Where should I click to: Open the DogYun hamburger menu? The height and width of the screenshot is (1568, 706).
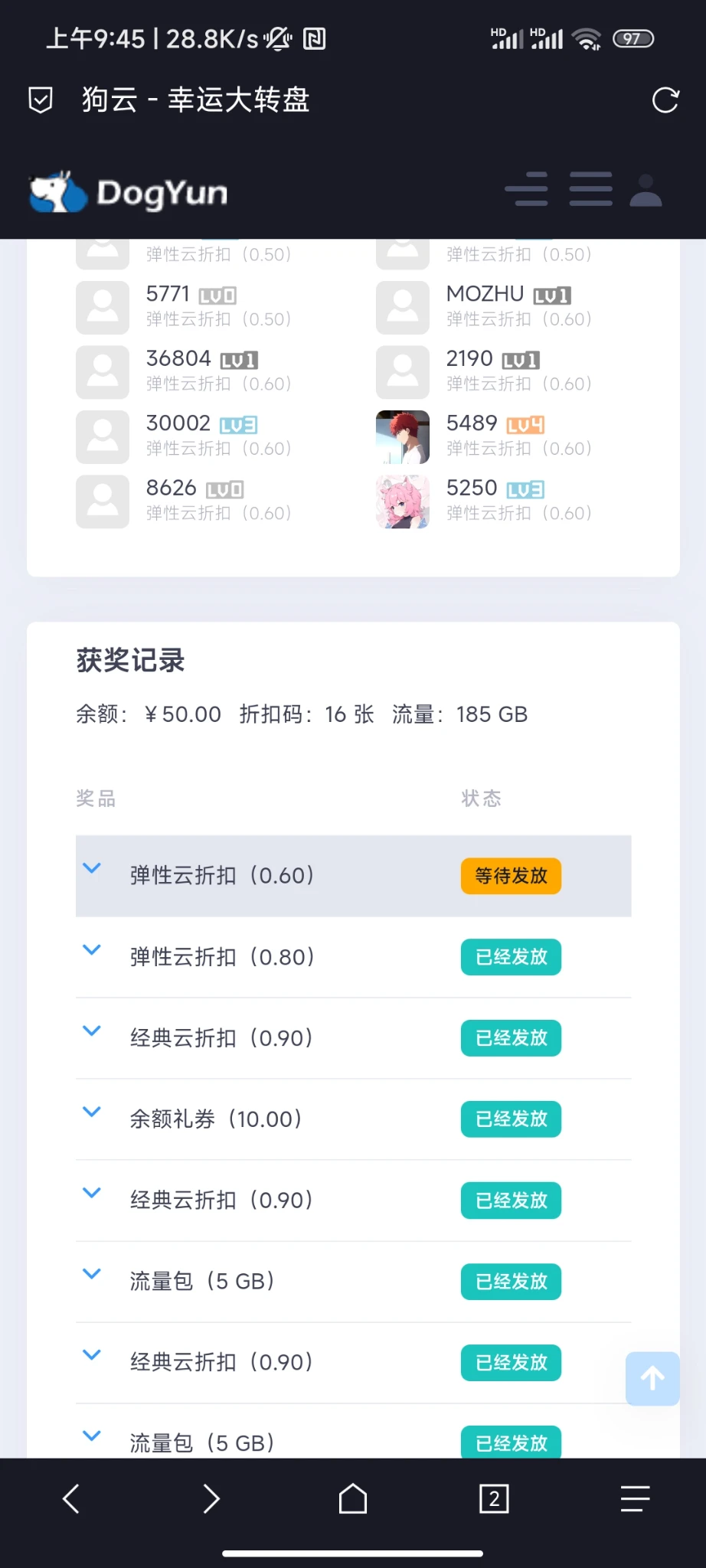click(590, 189)
